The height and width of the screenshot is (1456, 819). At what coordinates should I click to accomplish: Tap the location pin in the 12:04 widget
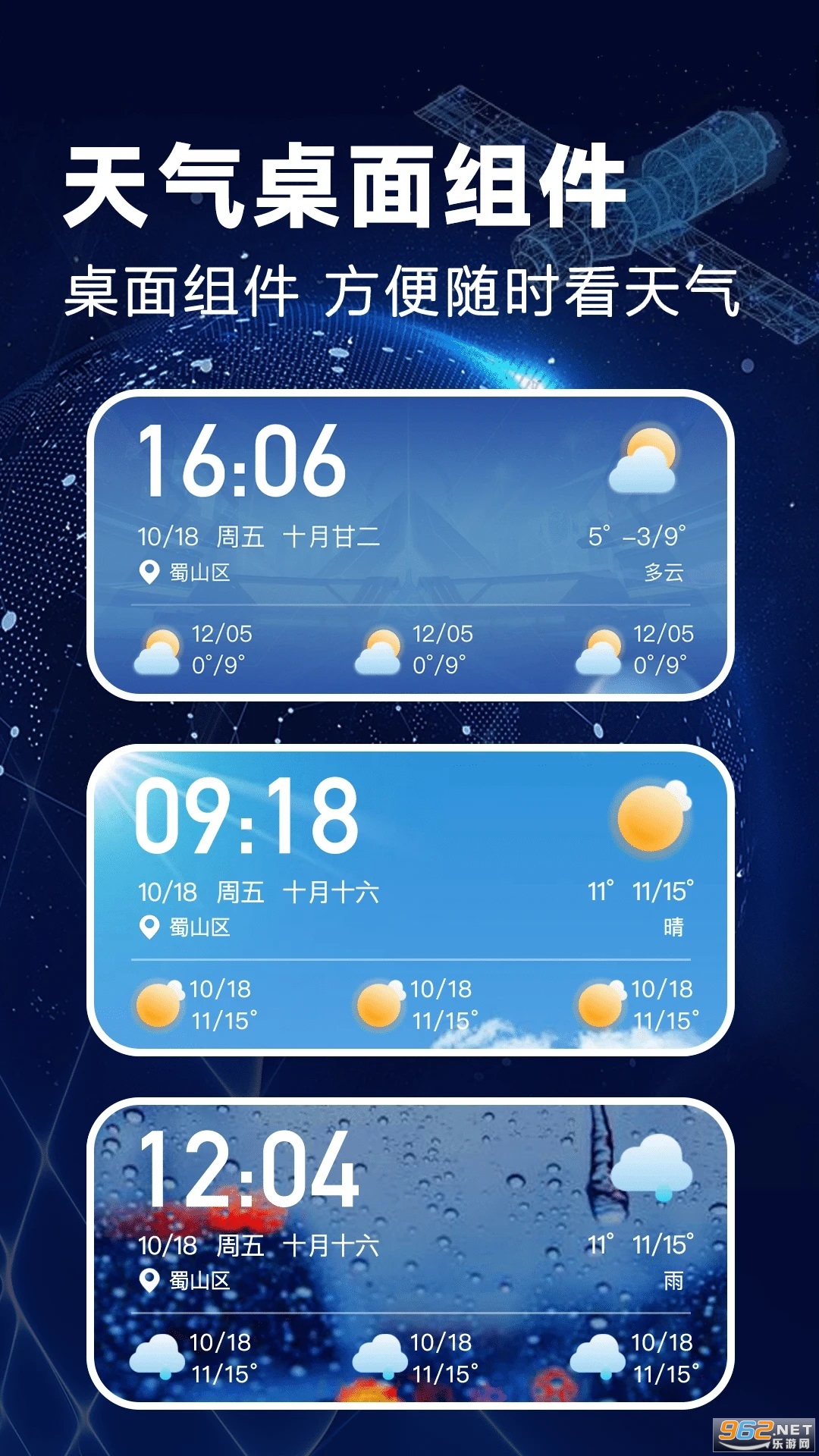click(x=149, y=1282)
